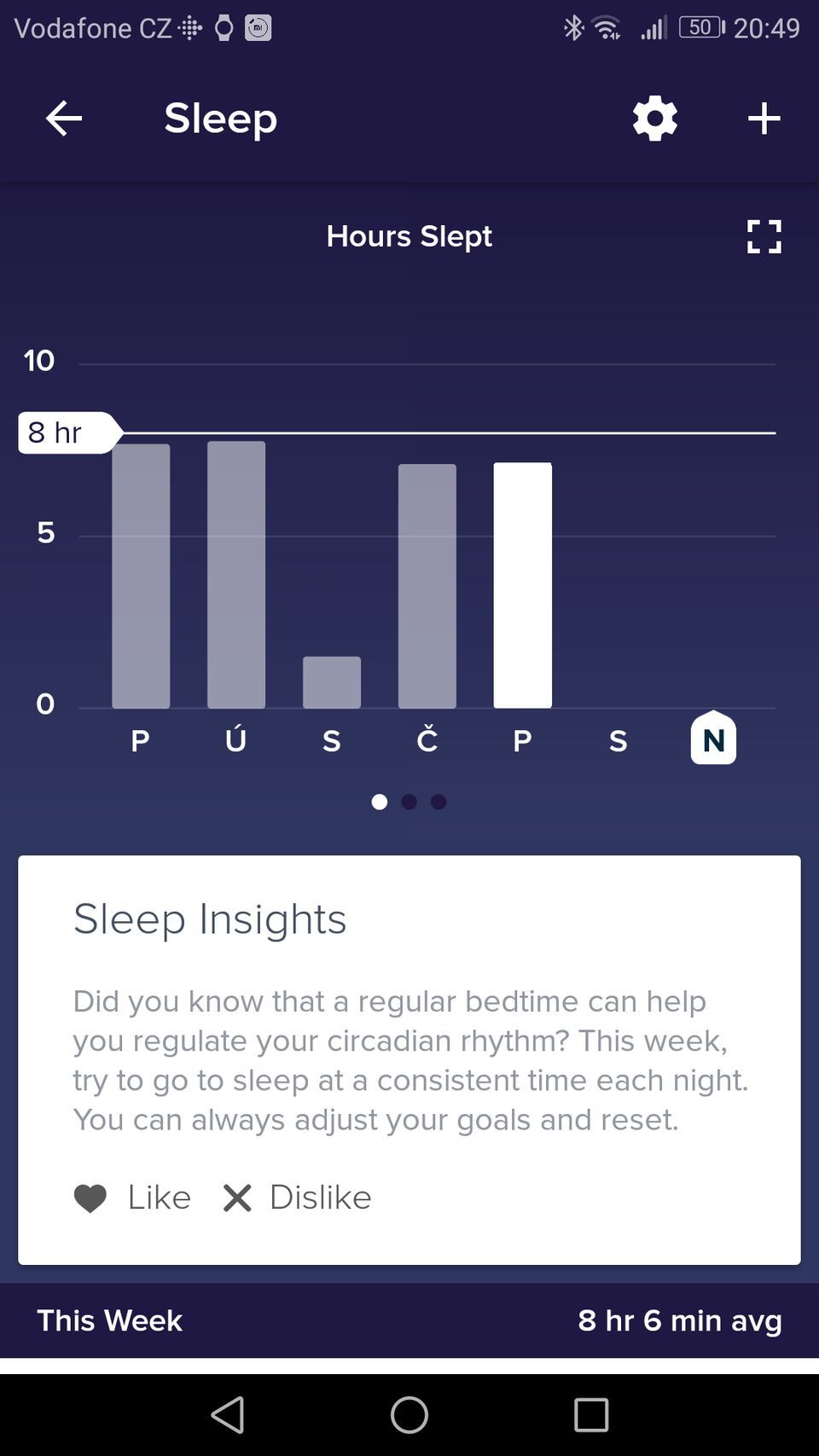This screenshot has width=819, height=1456.
Task: Expand Hours Slept chart to fullscreen
Action: (764, 236)
